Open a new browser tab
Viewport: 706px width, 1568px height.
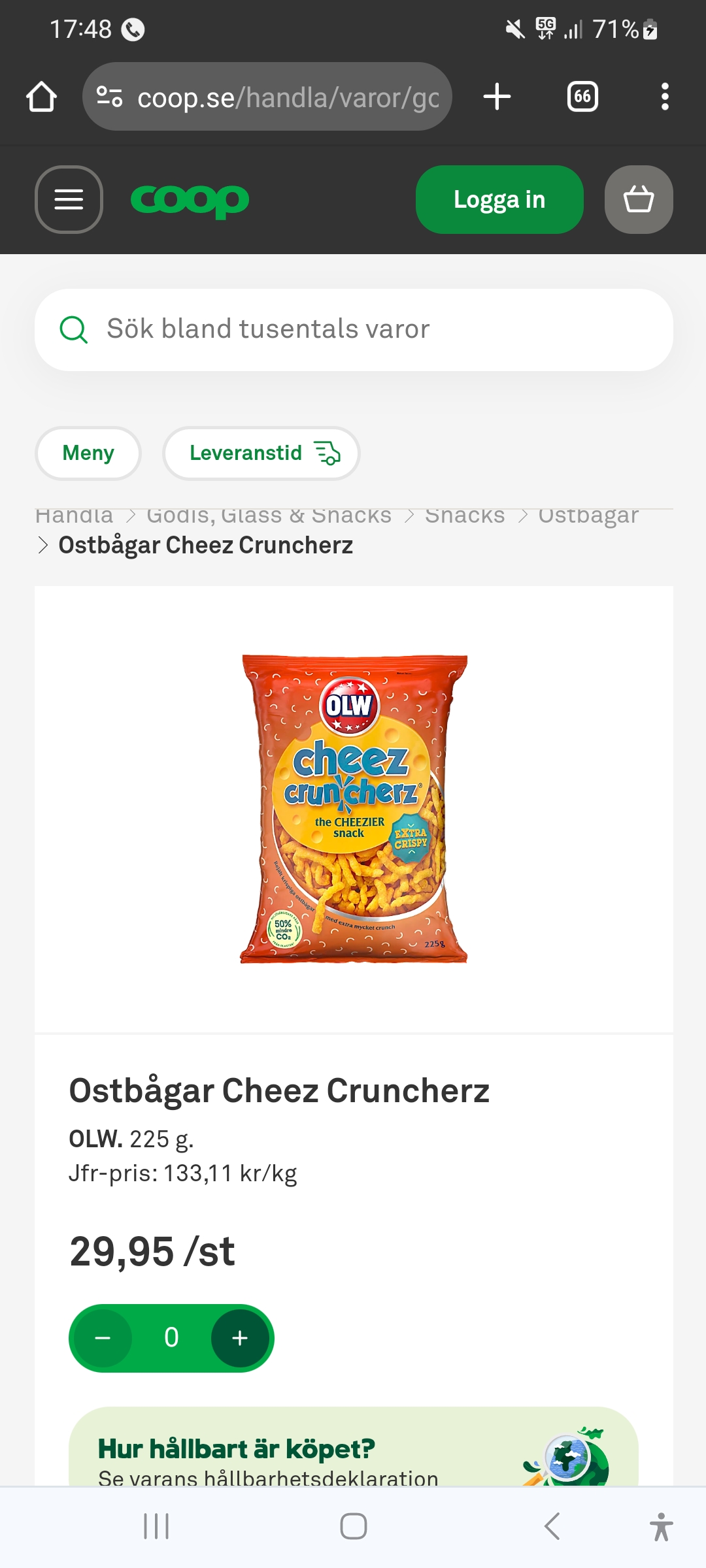pyautogui.click(x=497, y=97)
